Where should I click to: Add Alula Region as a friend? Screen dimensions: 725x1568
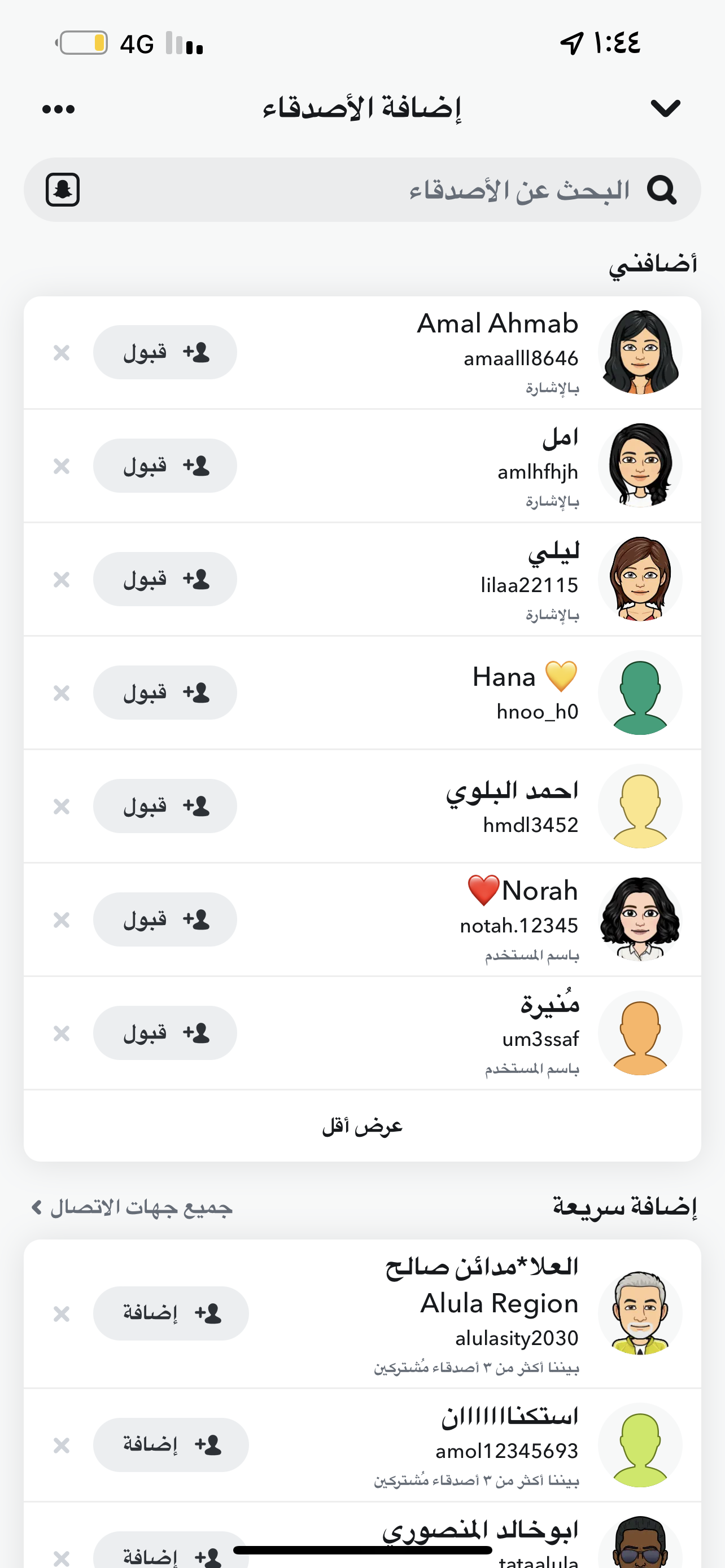coord(171,1313)
